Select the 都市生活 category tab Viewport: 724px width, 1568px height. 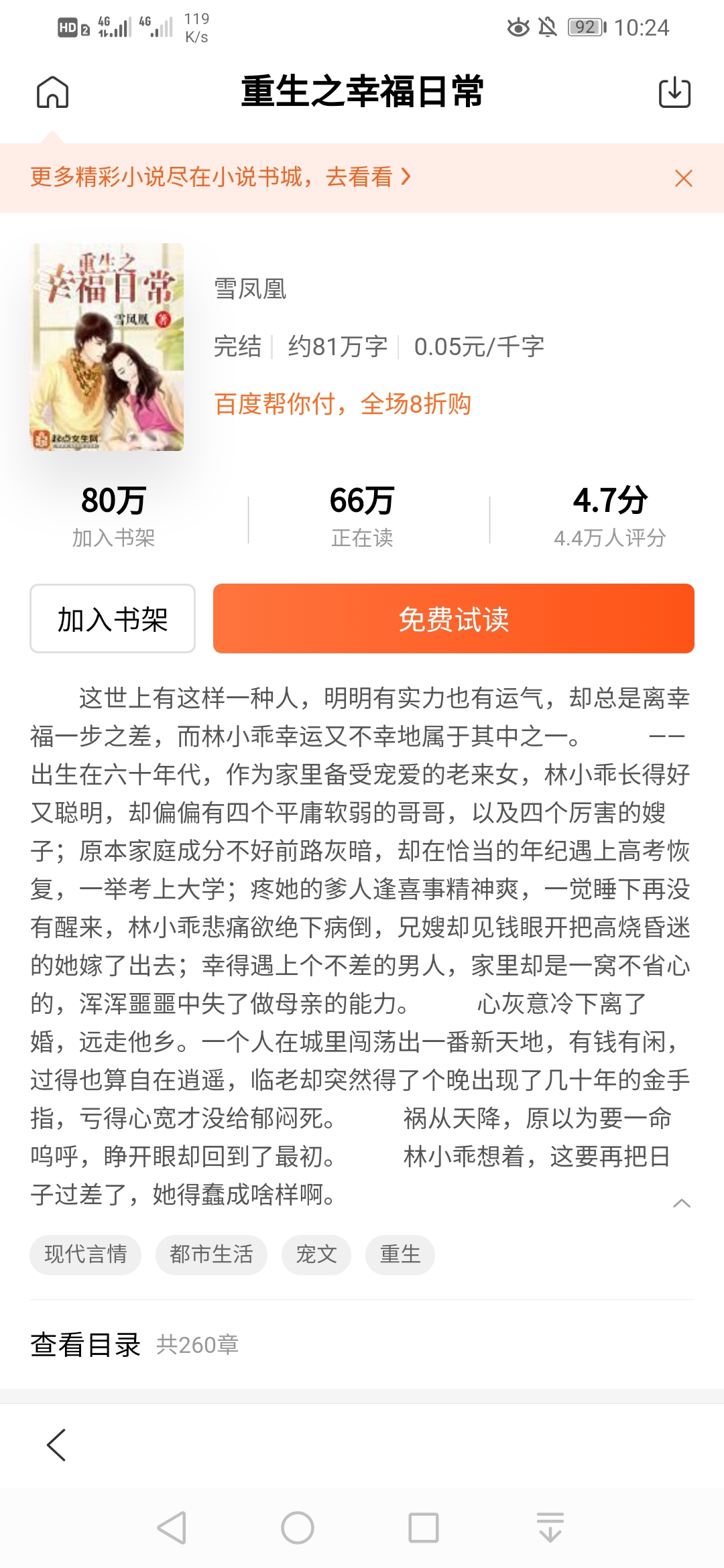[x=210, y=1254]
